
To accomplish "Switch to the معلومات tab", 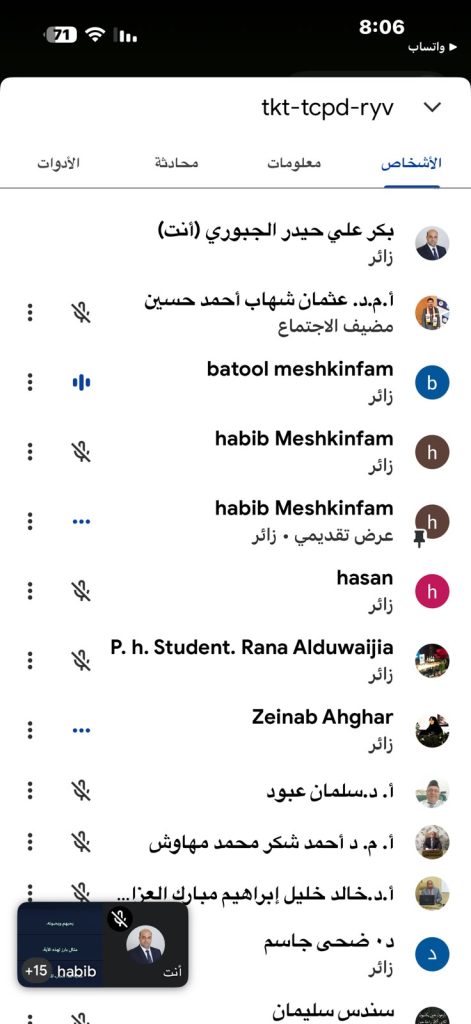I will coord(293,163).
